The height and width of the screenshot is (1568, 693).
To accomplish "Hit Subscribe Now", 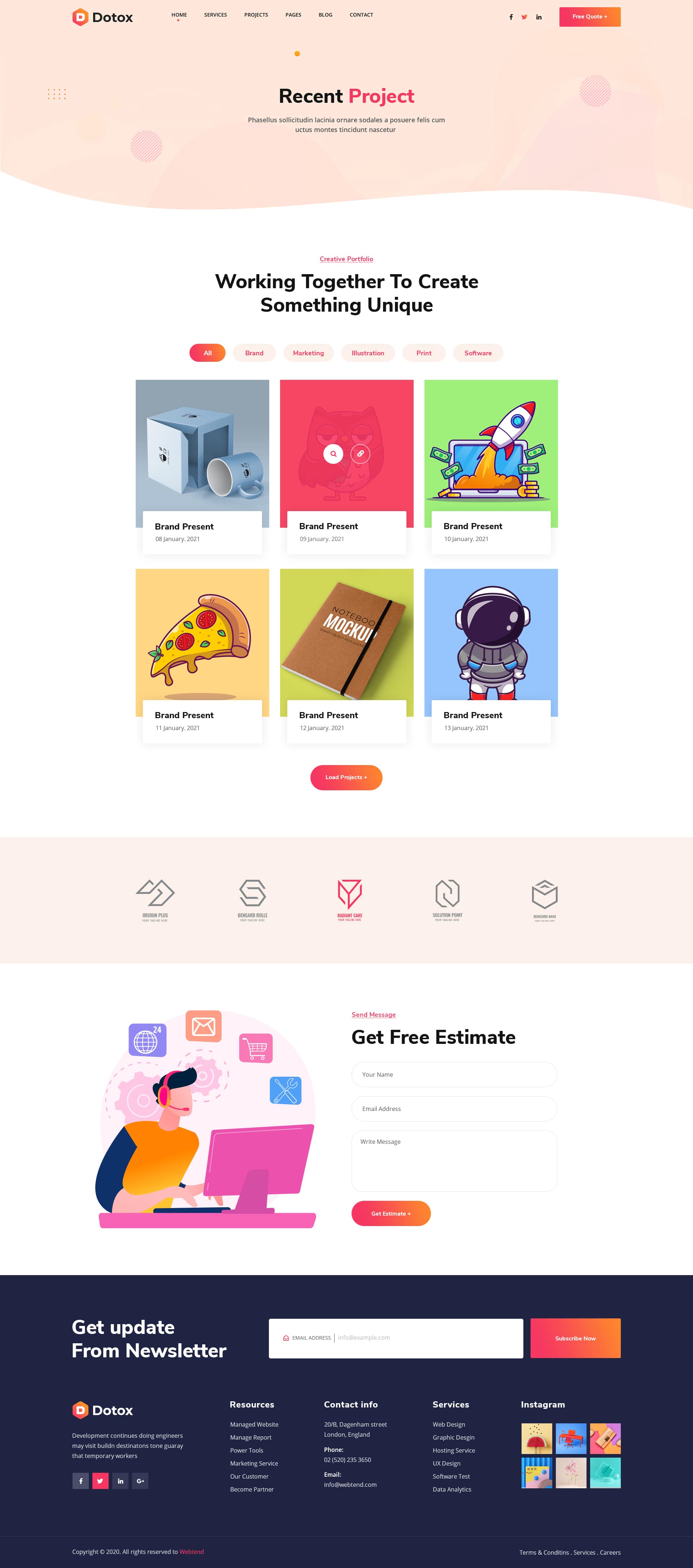I will click(575, 1338).
